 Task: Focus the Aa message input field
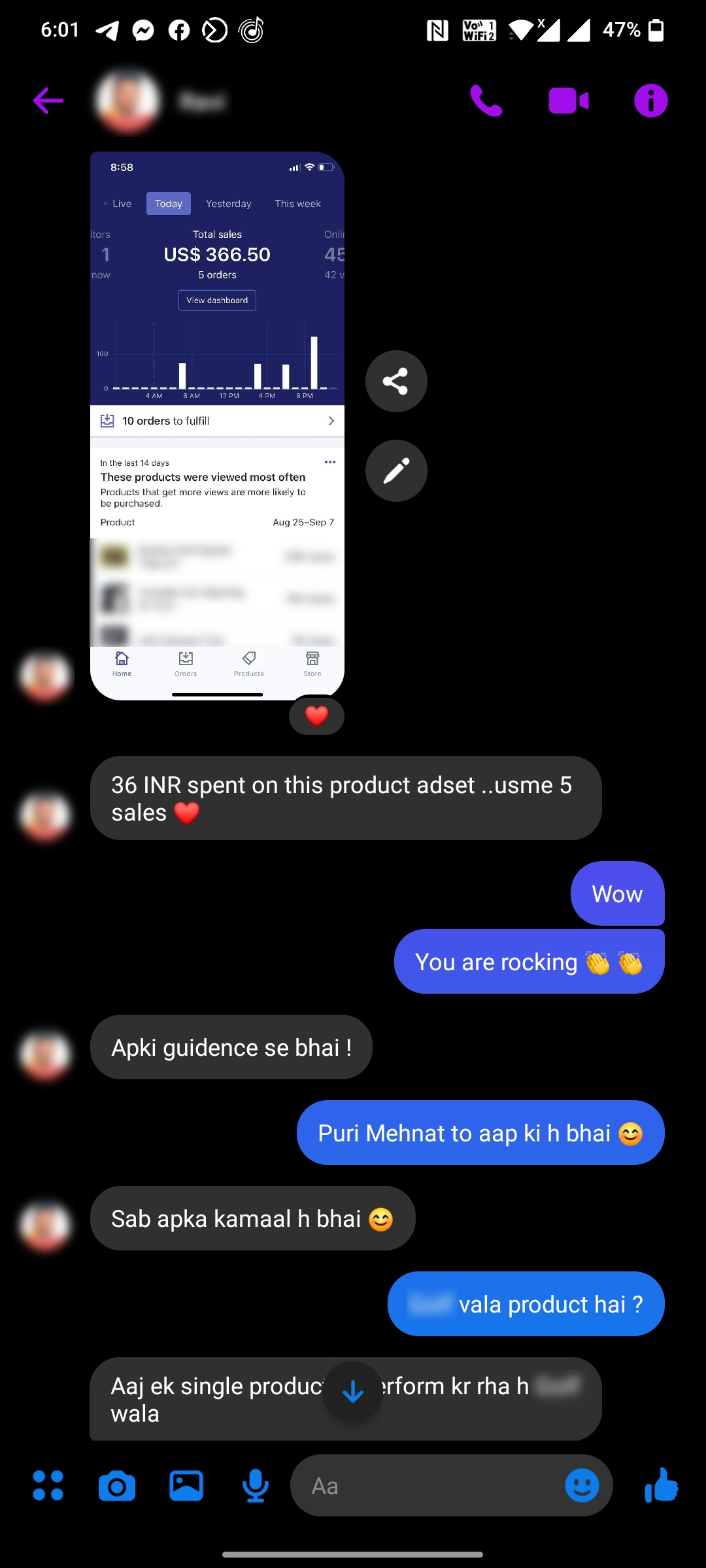[425, 1485]
